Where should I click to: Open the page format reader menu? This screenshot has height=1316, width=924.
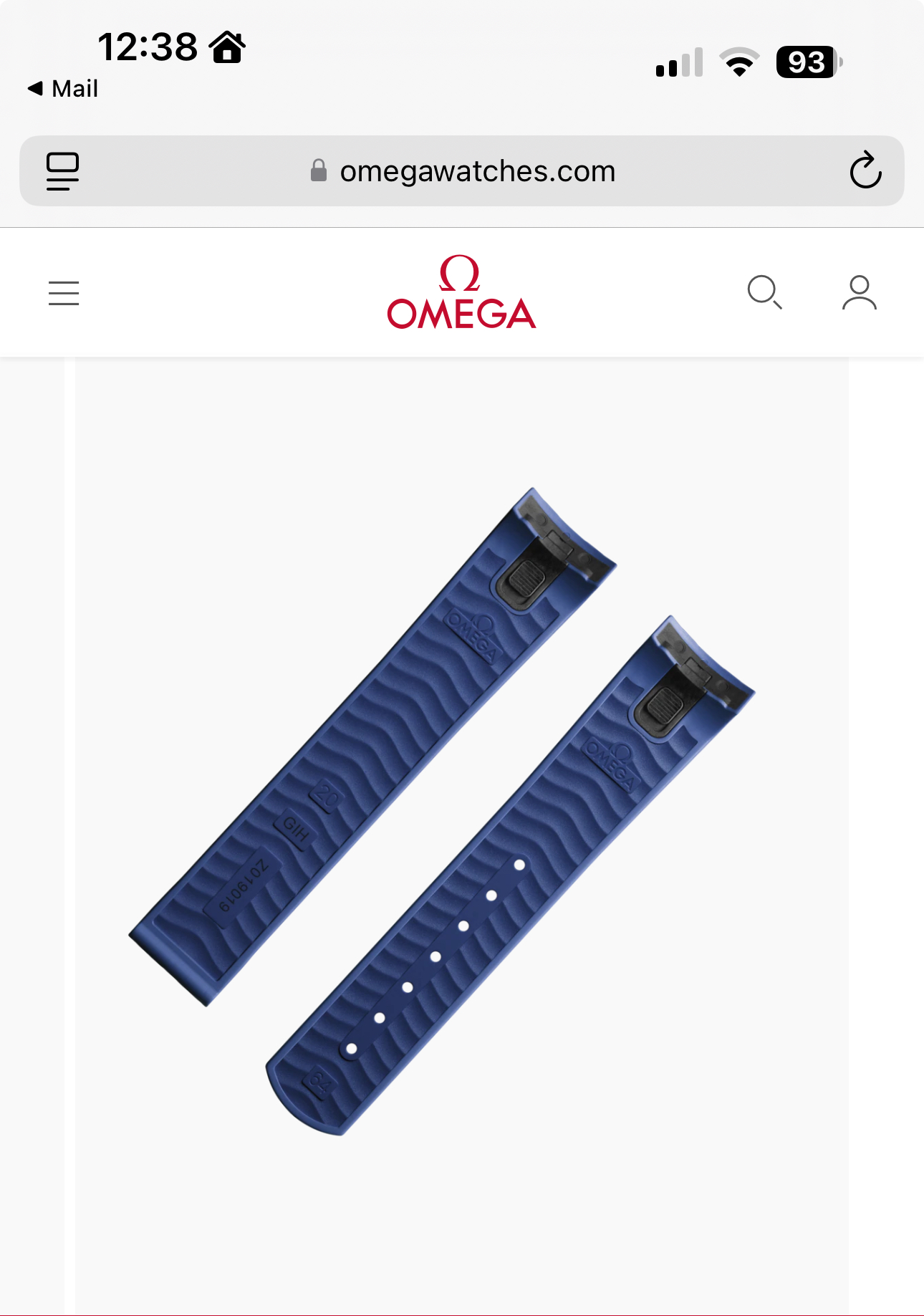(63, 171)
